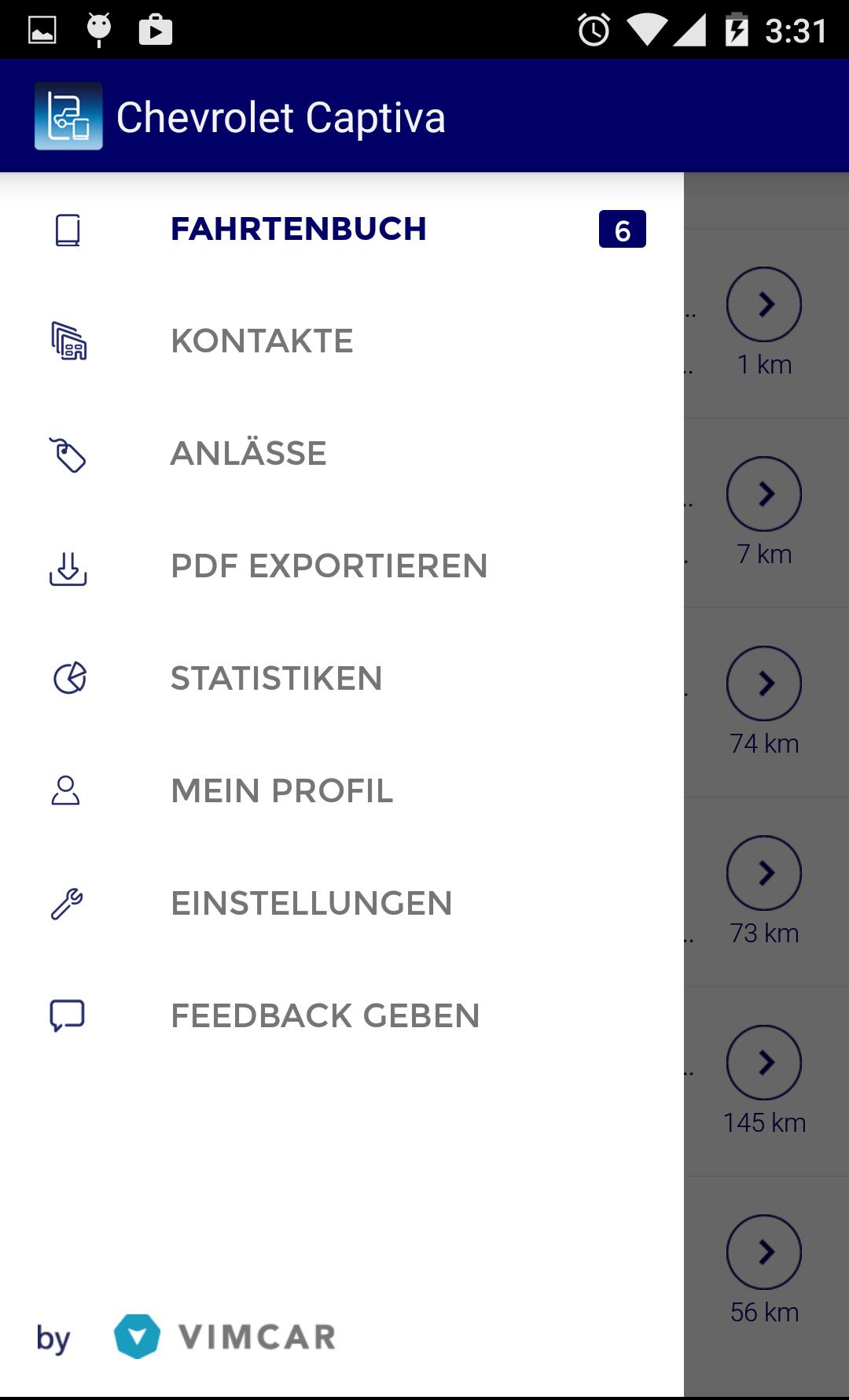
Task: Select the Kontakte menu entry
Action: tap(263, 342)
